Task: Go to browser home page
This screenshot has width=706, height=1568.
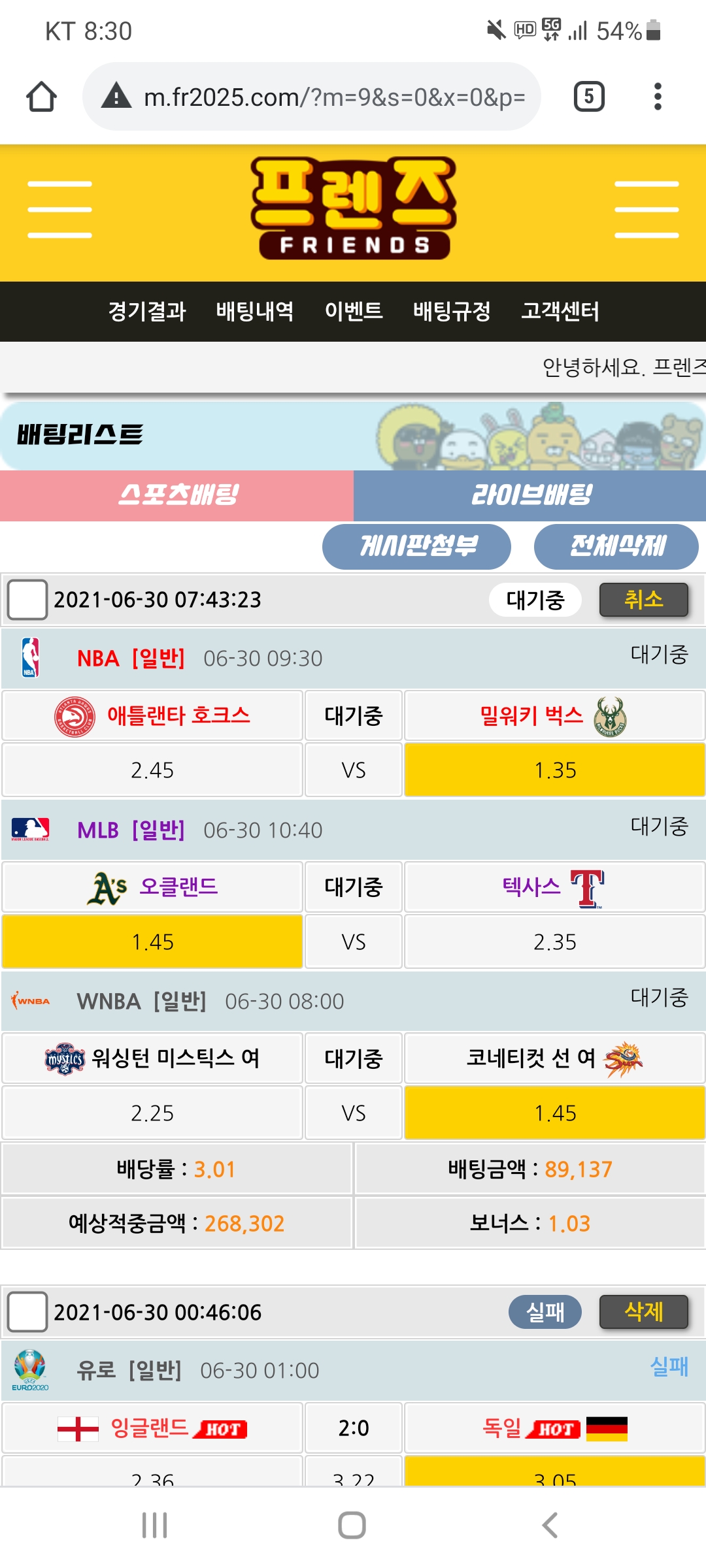Action: coord(41,97)
